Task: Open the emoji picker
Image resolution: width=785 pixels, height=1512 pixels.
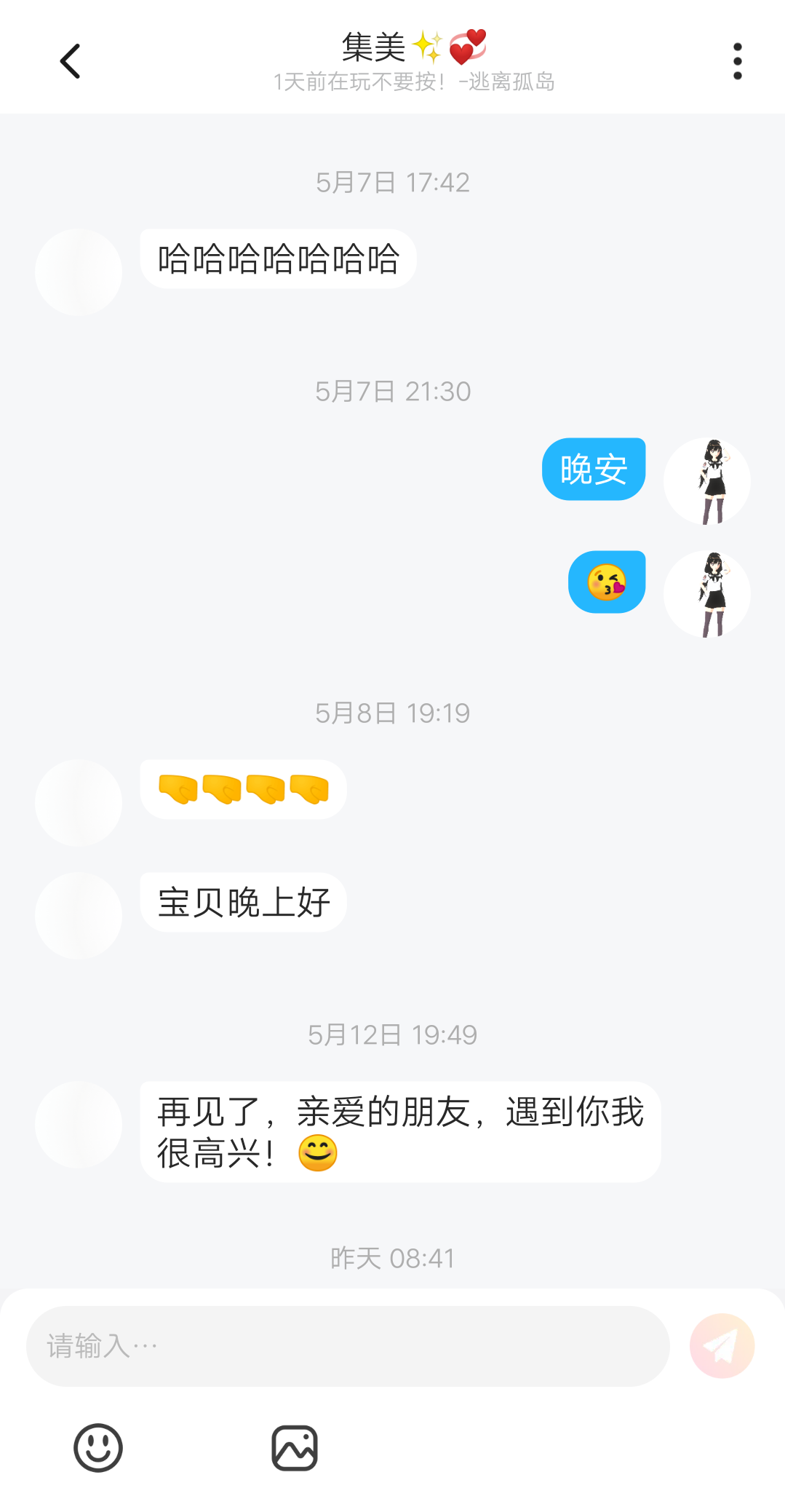Action: click(98, 1448)
